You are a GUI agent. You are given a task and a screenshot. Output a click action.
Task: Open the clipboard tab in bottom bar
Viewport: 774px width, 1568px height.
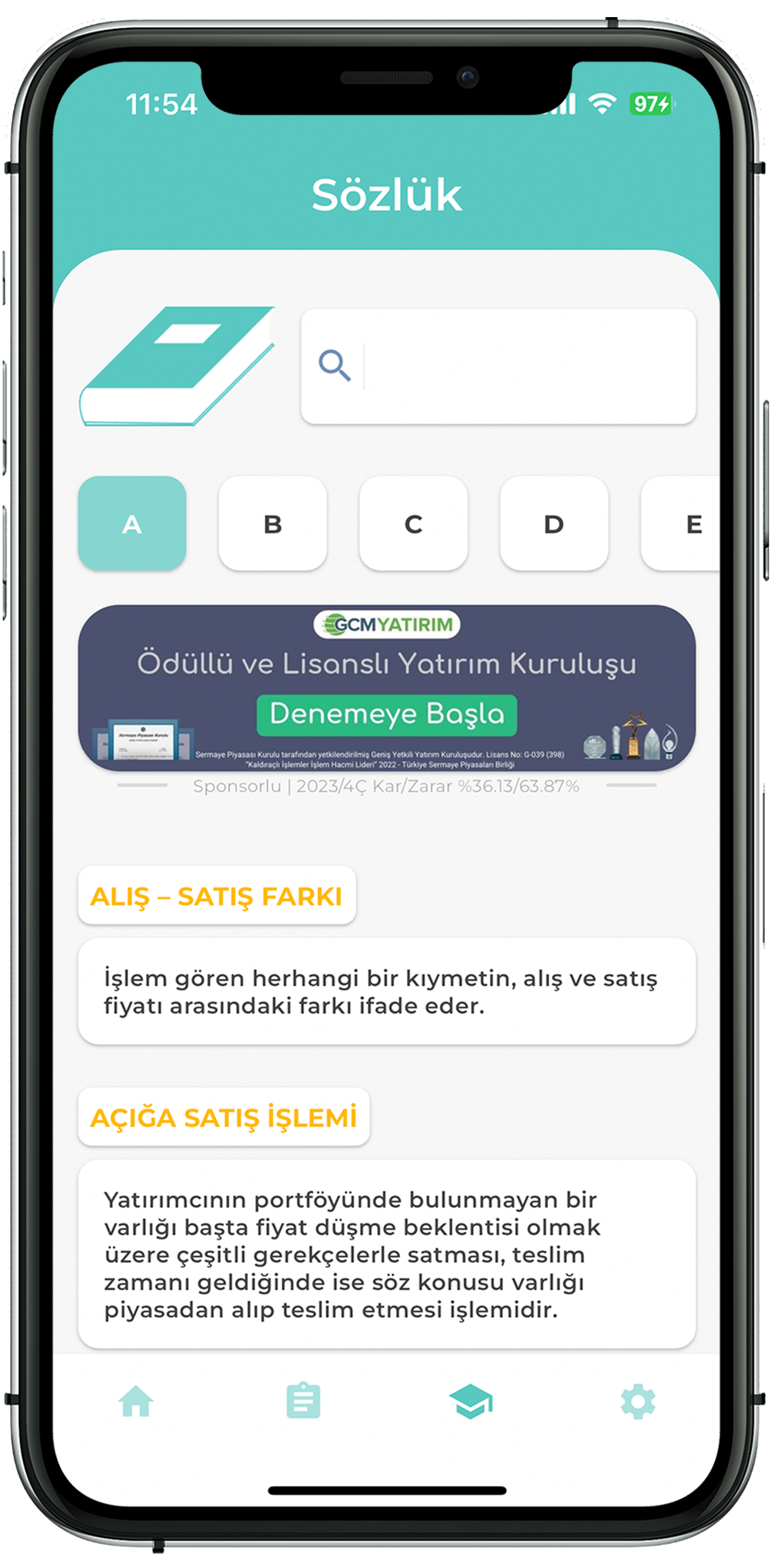click(303, 1401)
